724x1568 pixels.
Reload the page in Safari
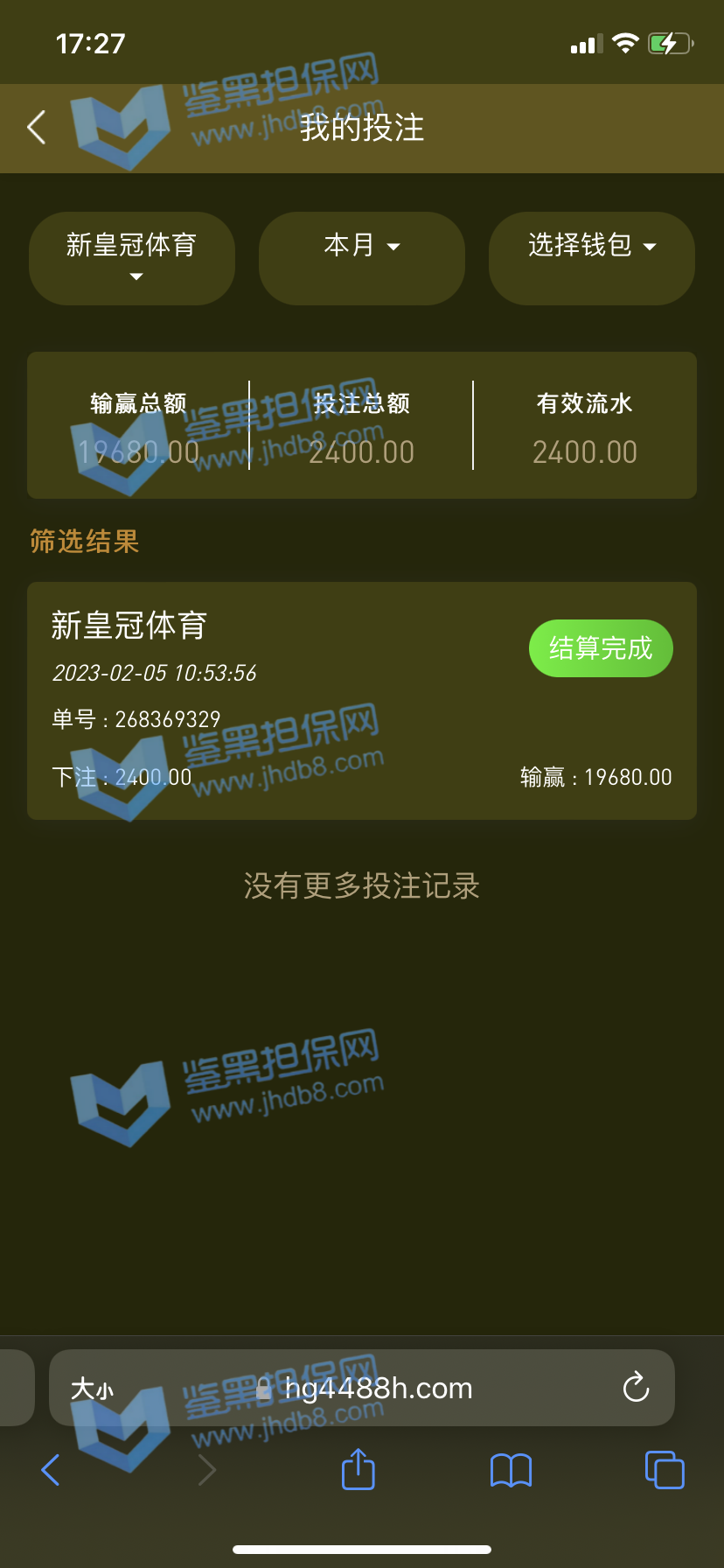pos(636,1388)
